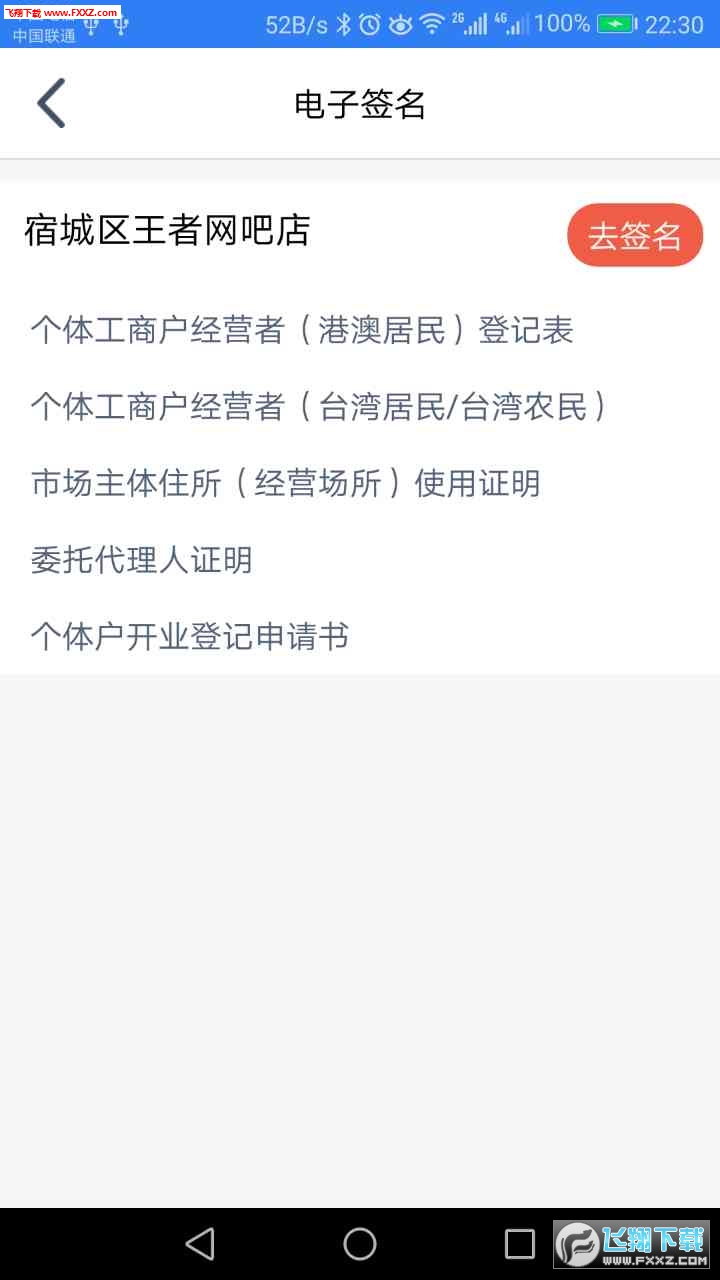Open 个体户开业登记申请书
Screen dimensions: 720x1280
(x=190, y=637)
